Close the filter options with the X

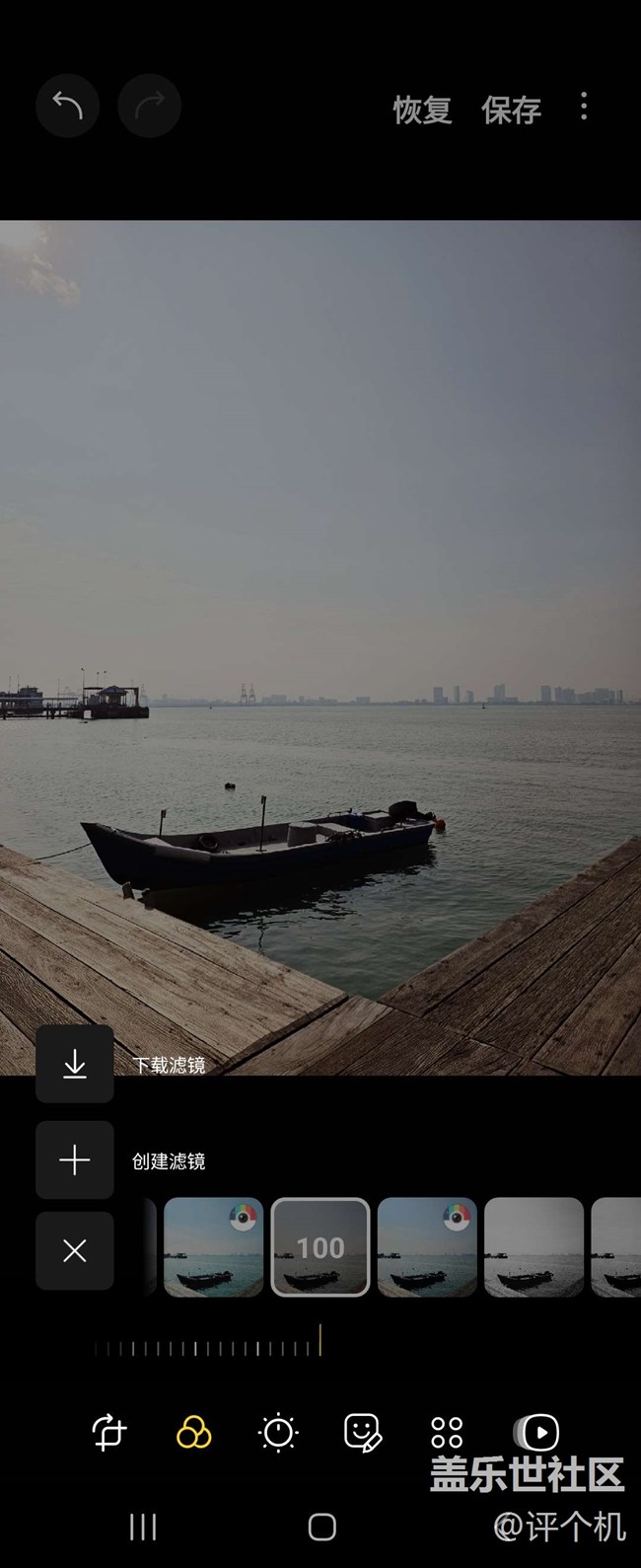click(75, 1251)
